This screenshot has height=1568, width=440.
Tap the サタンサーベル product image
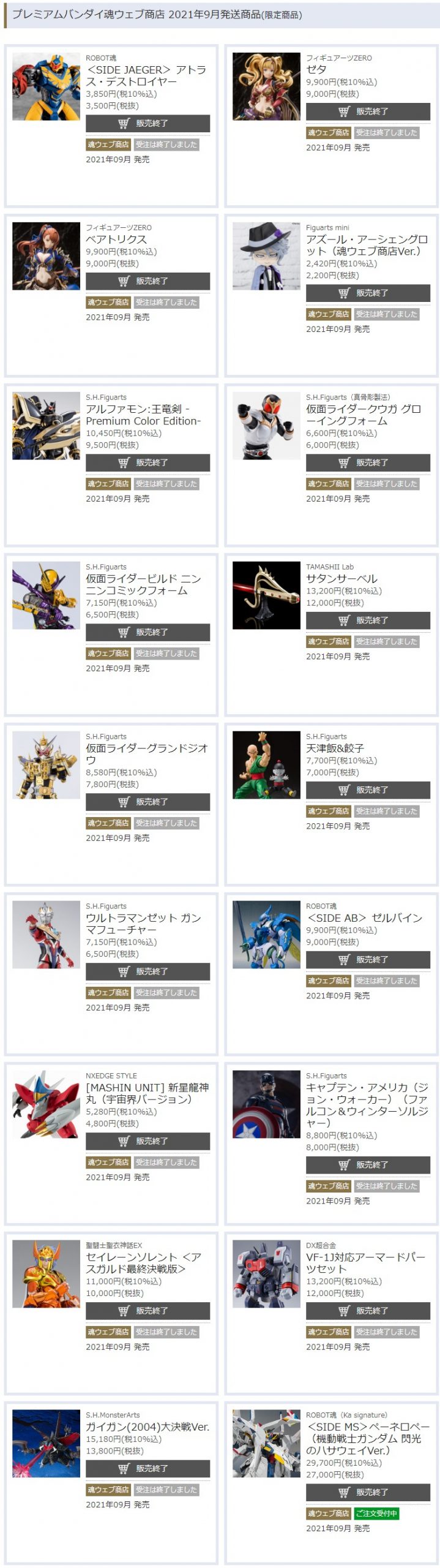[266, 595]
